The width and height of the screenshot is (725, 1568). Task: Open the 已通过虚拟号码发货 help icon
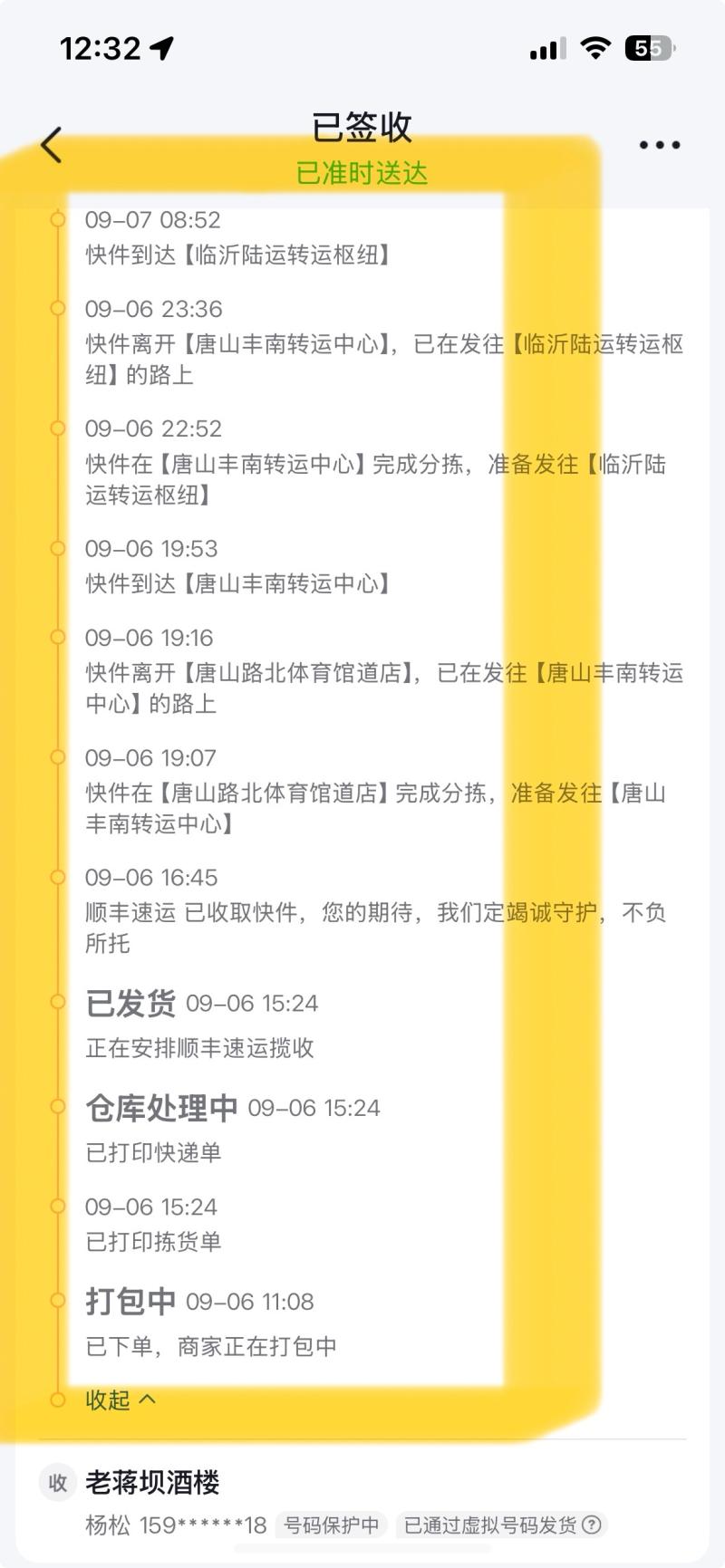pos(592,1525)
